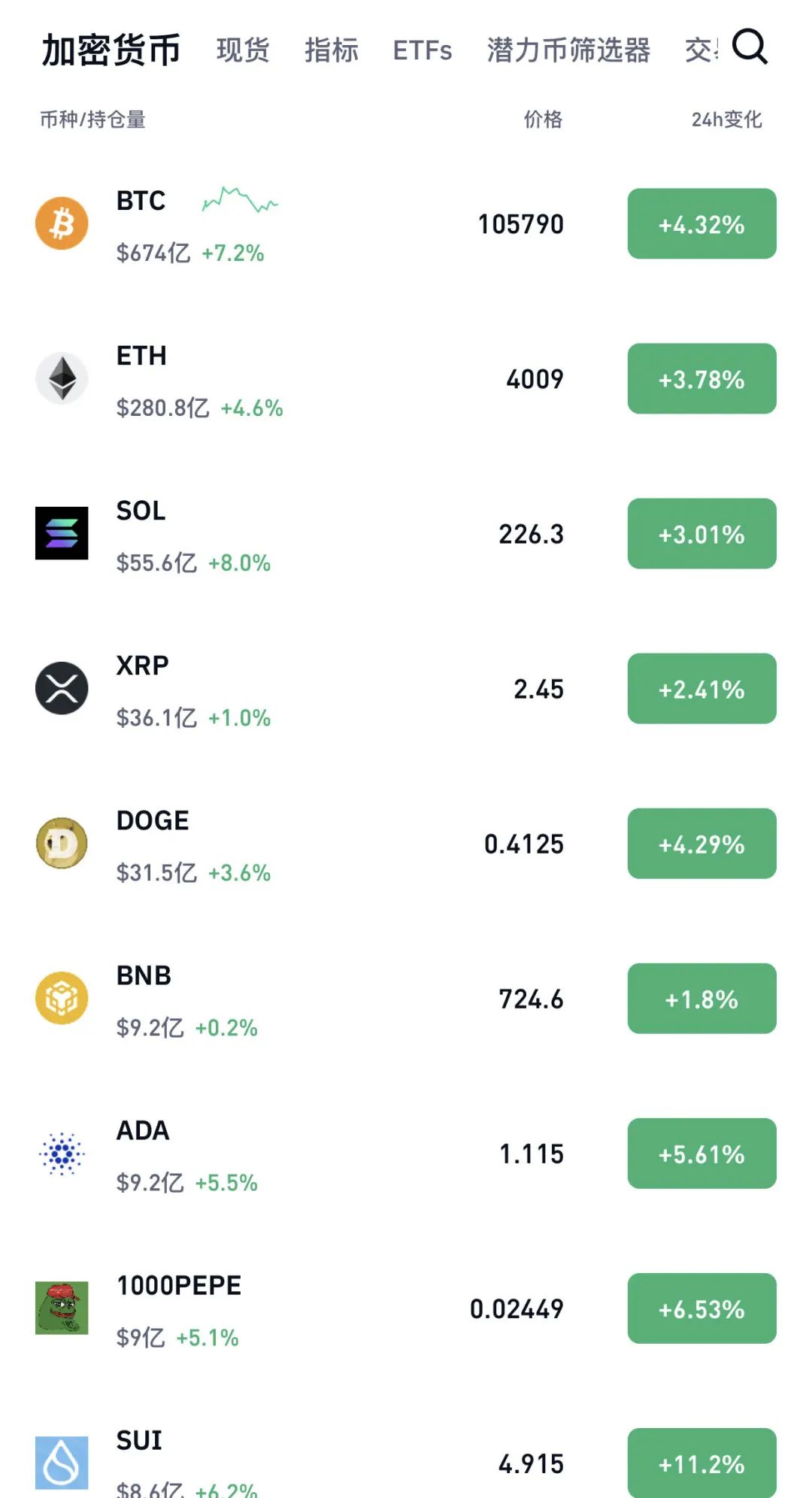Tap the +4.32% change badge for BTC
Viewport: 812px width, 1498px height.
[701, 224]
